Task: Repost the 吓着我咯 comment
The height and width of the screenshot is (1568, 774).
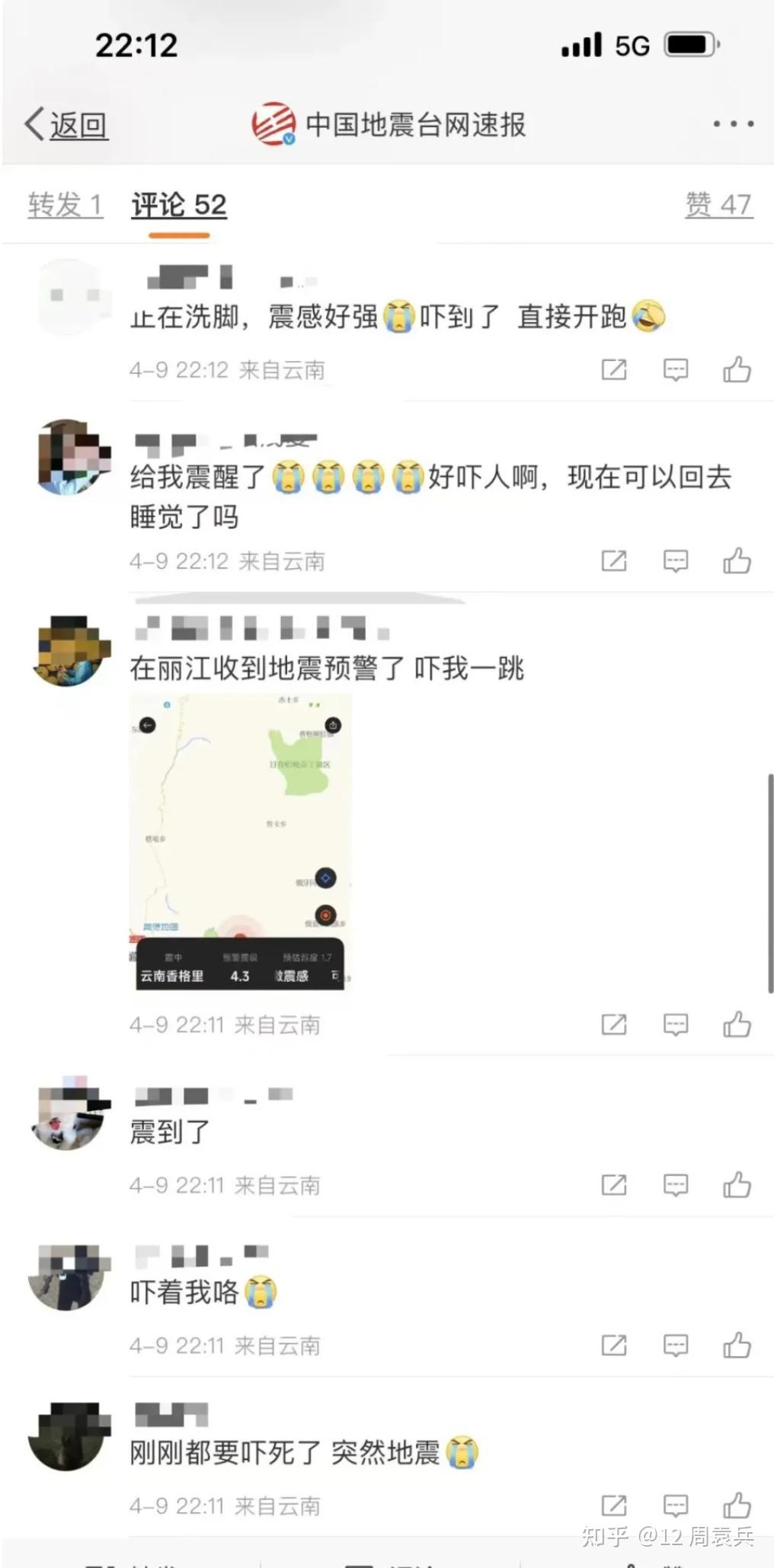Action: (x=614, y=1346)
